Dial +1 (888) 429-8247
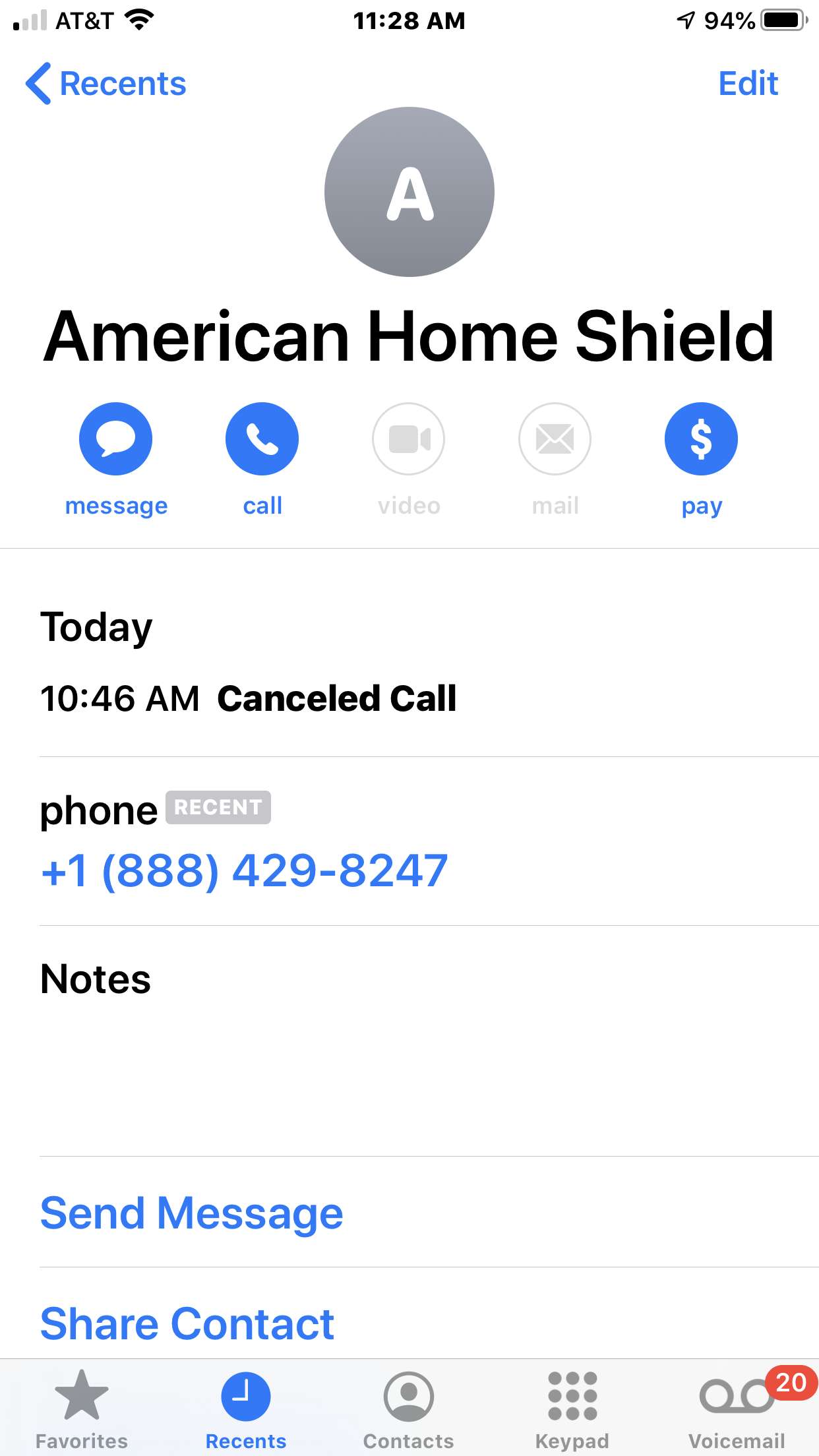The height and width of the screenshot is (1456, 819). pyautogui.click(x=244, y=870)
